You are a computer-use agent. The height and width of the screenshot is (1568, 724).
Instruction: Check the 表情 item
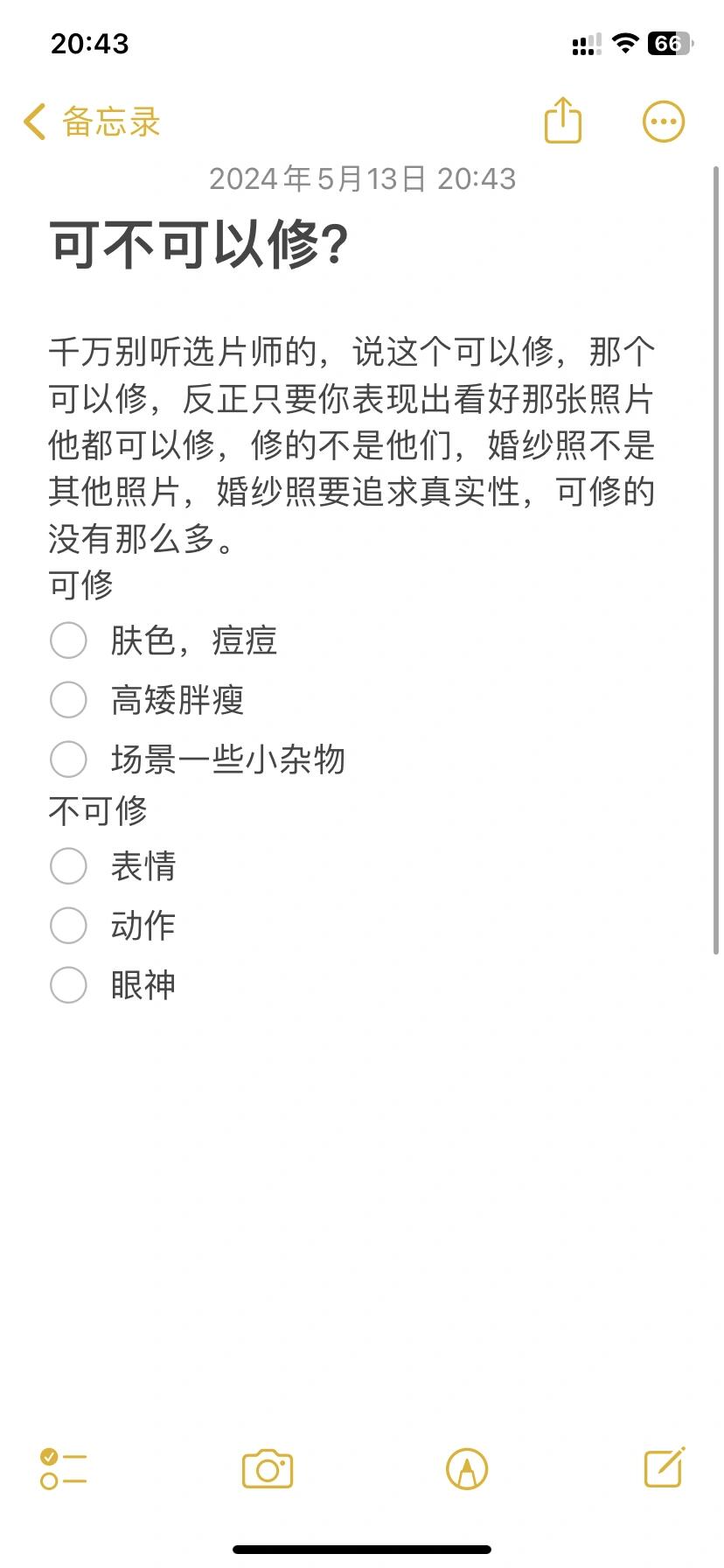pos(68,866)
